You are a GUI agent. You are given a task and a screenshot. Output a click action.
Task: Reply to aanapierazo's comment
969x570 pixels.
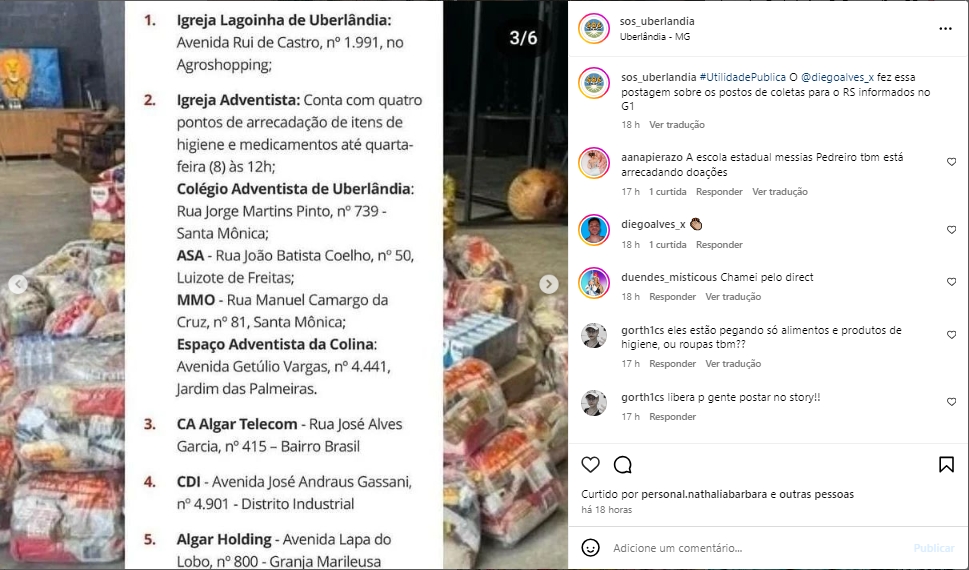(719, 191)
